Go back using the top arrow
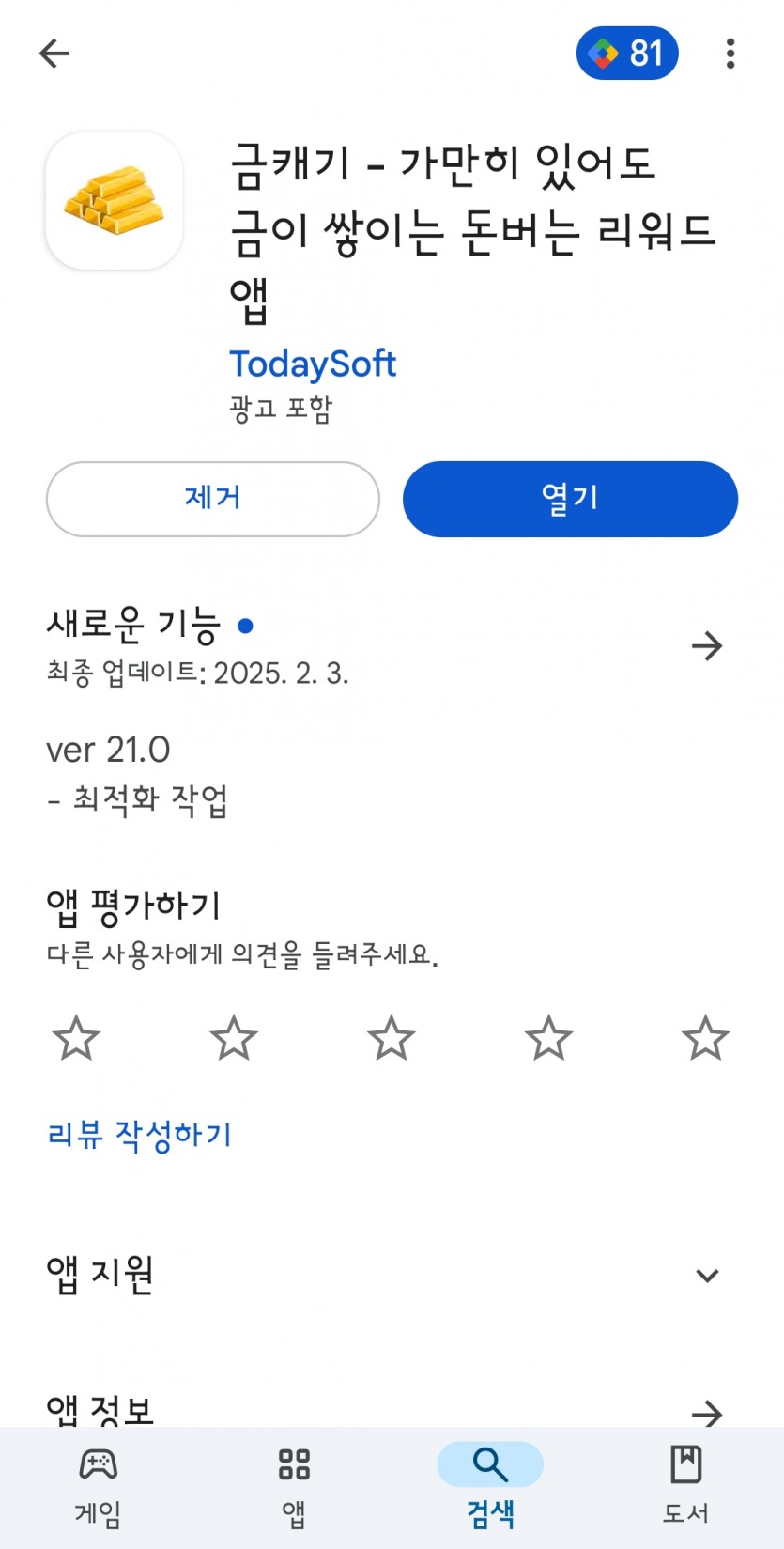Image resolution: width=784 pixels, height=1549 pixels. 54,54
